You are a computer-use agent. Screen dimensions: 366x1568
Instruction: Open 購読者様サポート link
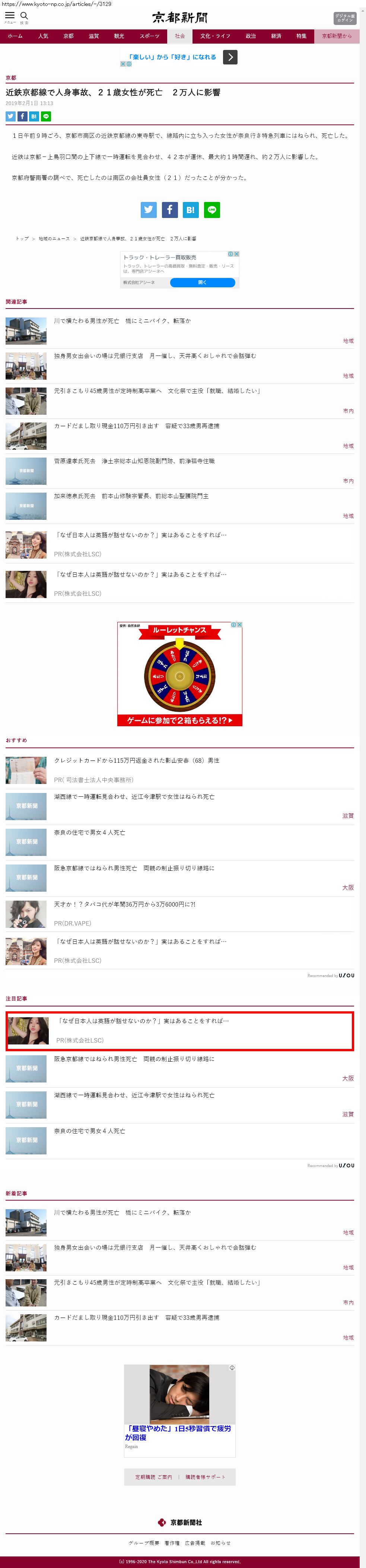(206, 1477)
